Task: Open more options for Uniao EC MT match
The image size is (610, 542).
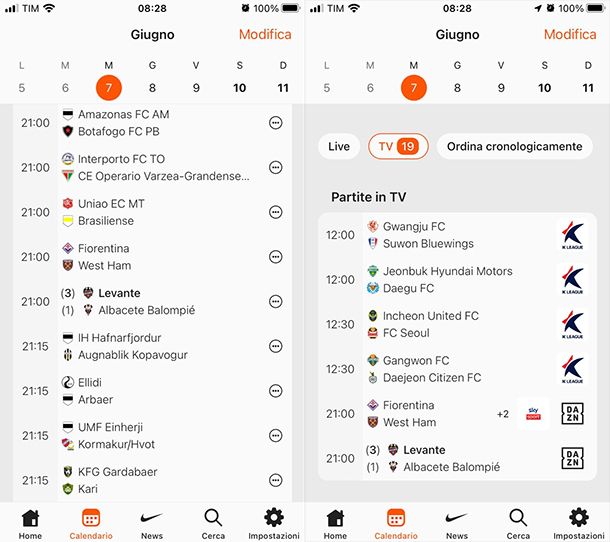Action: [x=276, y=212]
